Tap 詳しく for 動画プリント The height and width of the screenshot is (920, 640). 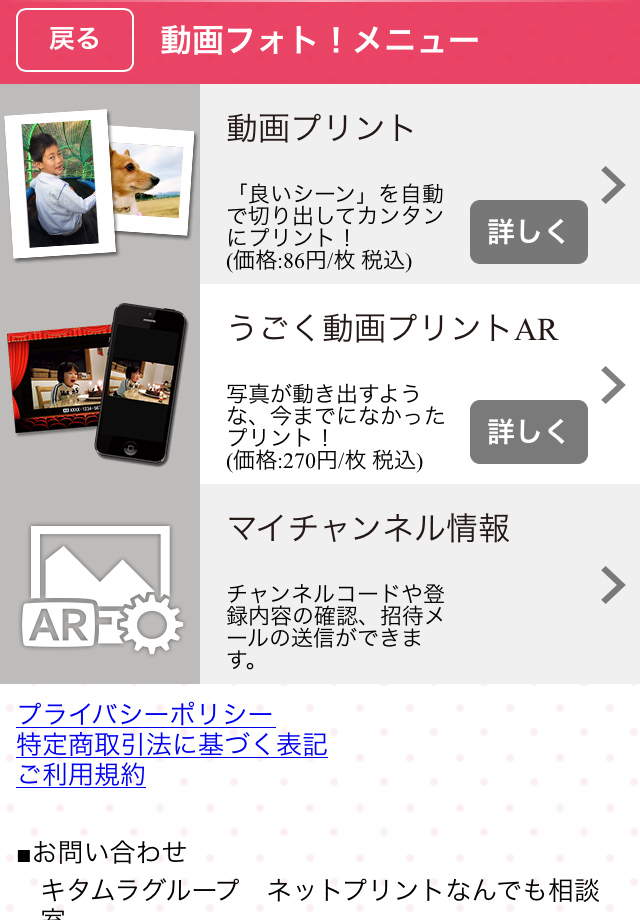tap(528, 232)
